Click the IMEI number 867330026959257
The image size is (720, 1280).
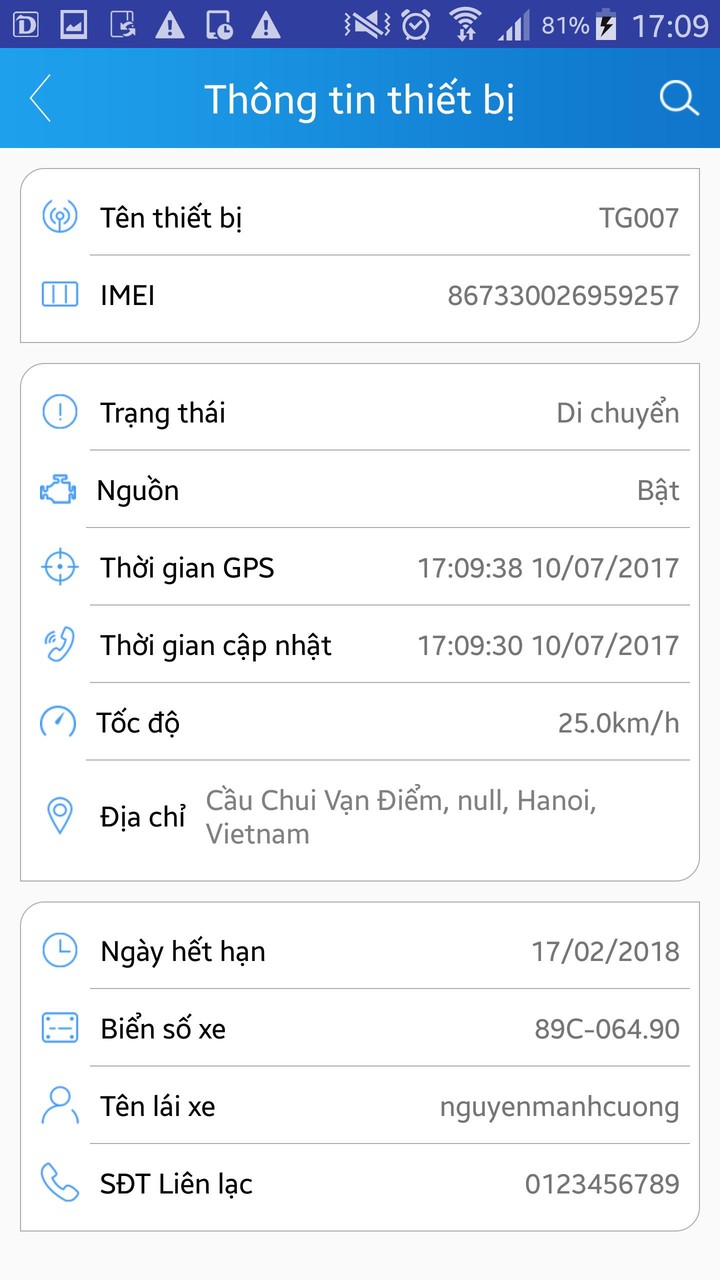click(x=563, y=294)
